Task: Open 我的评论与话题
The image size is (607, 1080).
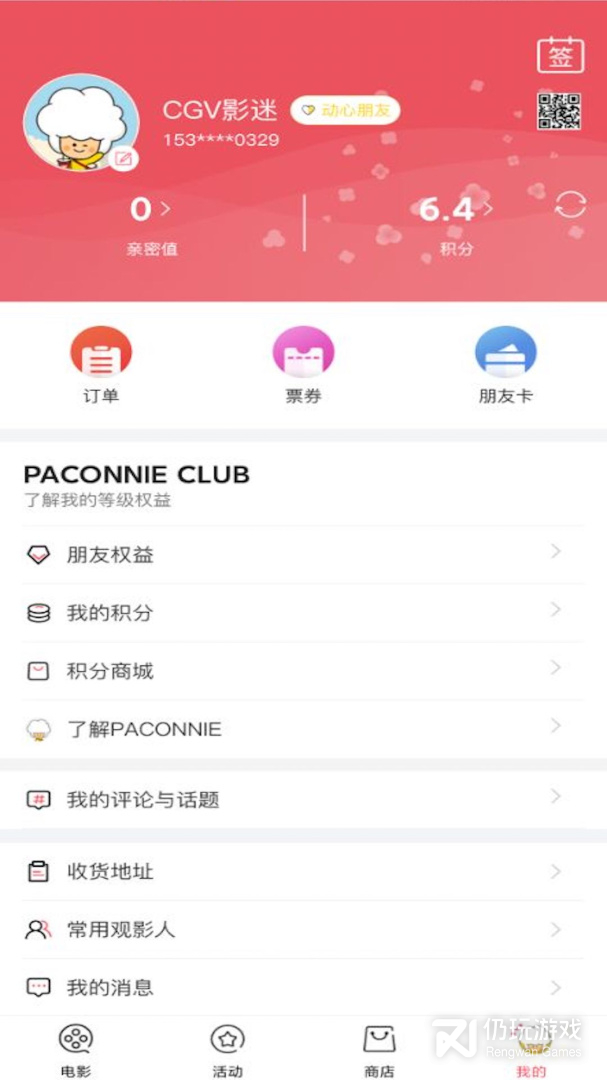Action: point(303,800)
